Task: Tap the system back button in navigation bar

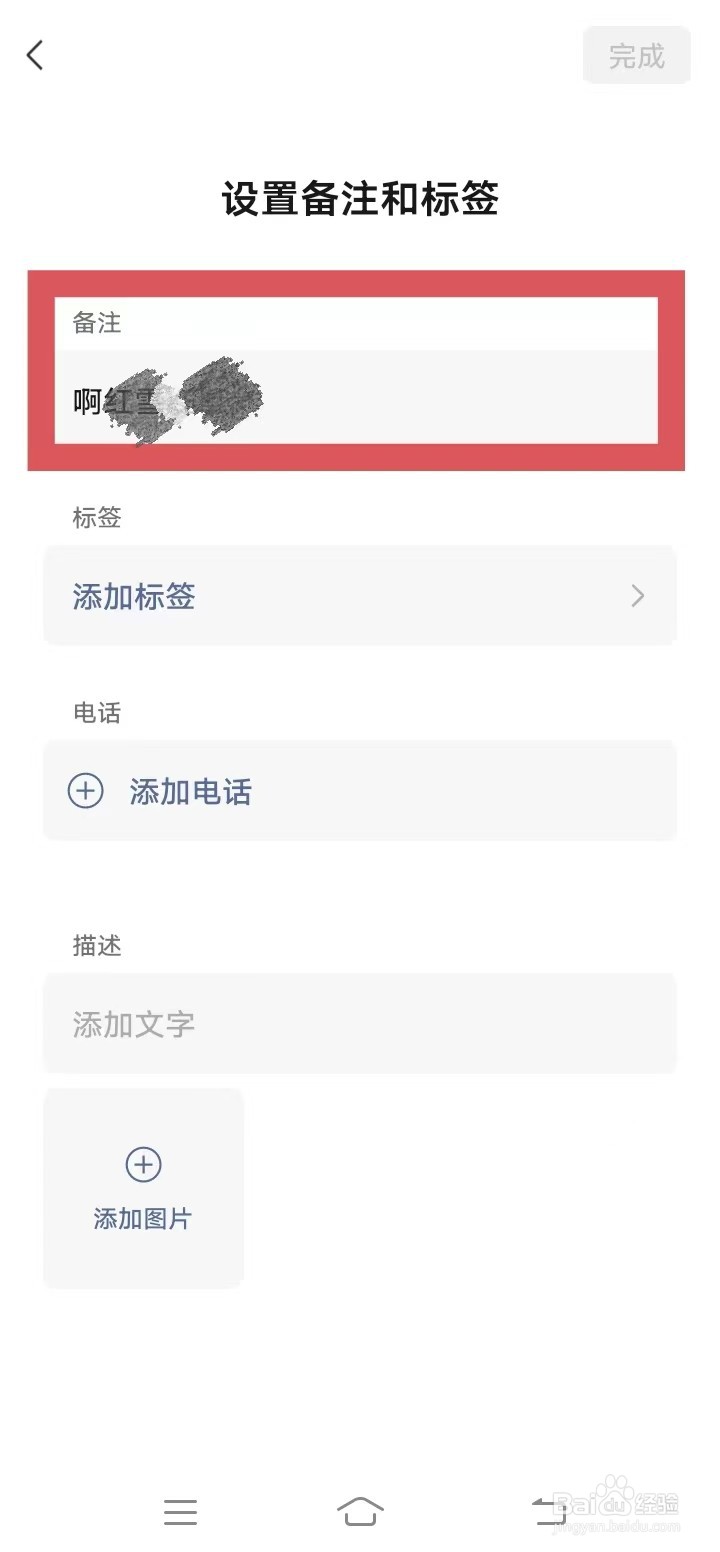Action: coord(548,1512)
